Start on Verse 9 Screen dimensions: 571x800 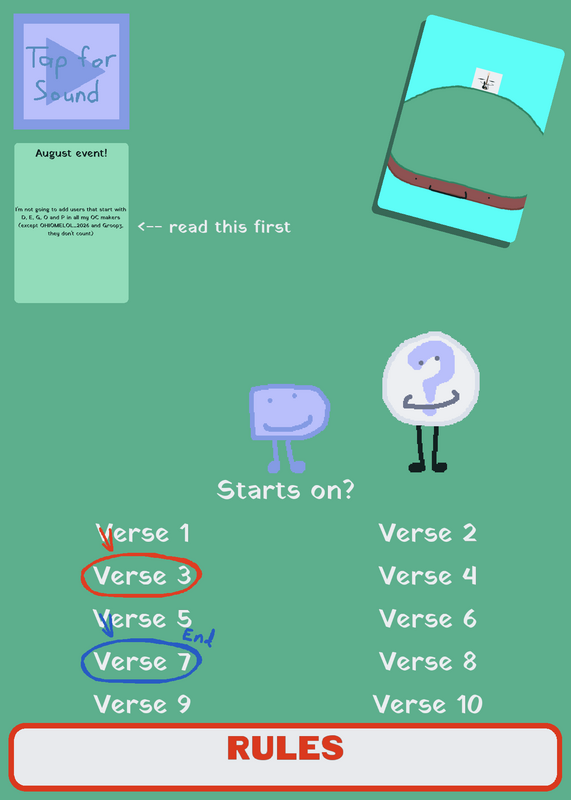click(142, 705)
